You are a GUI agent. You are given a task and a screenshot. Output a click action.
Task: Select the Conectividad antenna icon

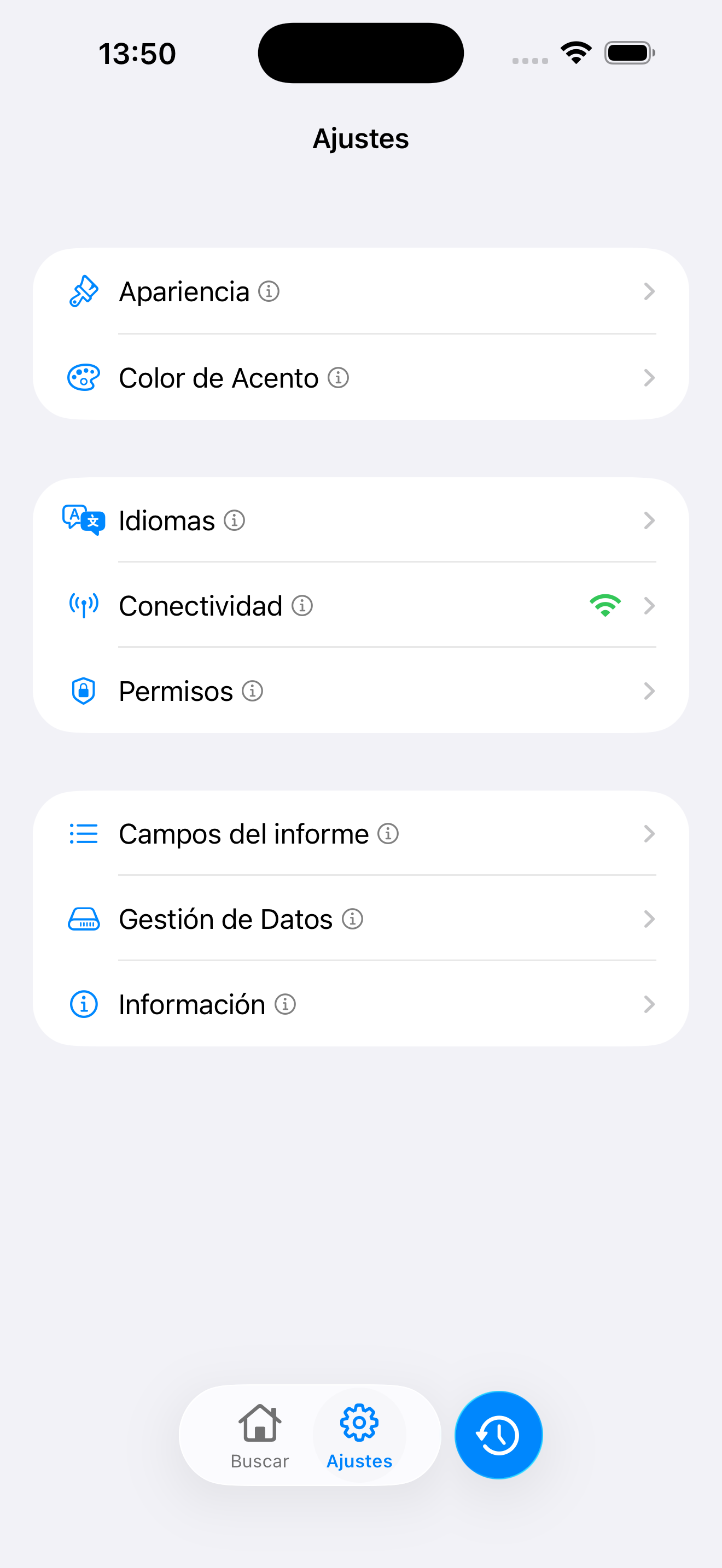[x=83, y=605]
